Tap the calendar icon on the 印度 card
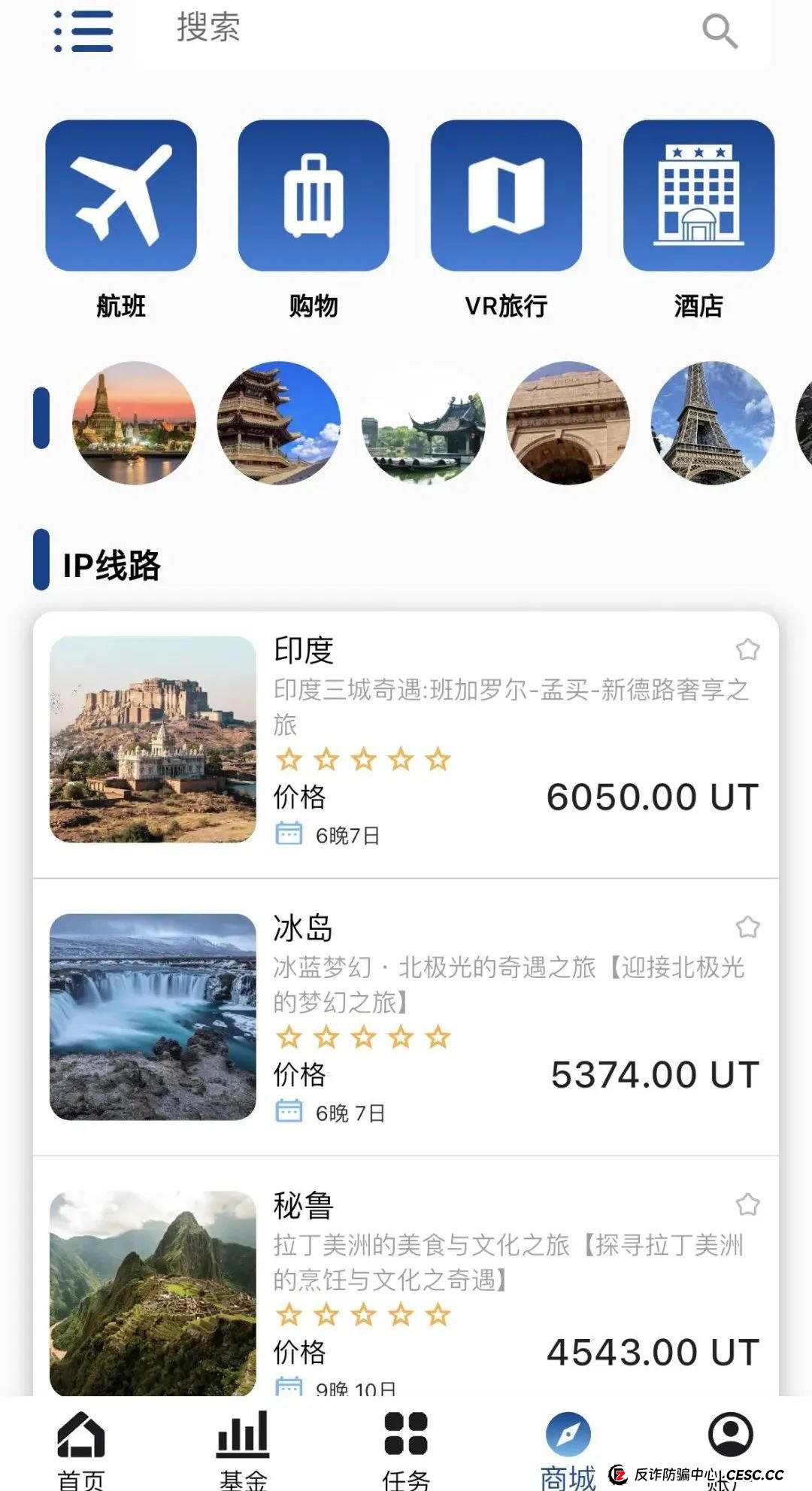812x1491 pixels. coord(289,835)
